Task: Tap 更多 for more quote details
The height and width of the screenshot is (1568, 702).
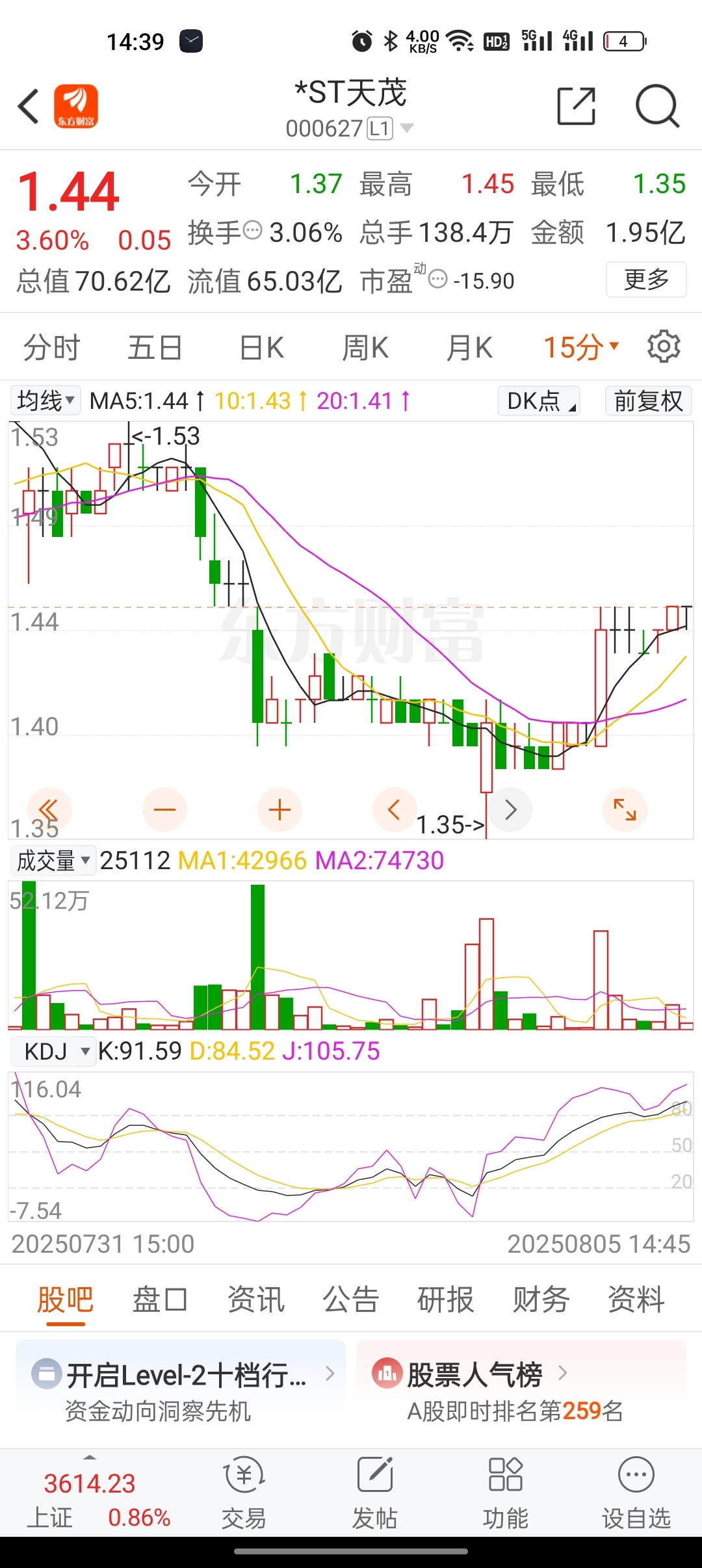Action: pyautogui.click(x=646, y=280)
